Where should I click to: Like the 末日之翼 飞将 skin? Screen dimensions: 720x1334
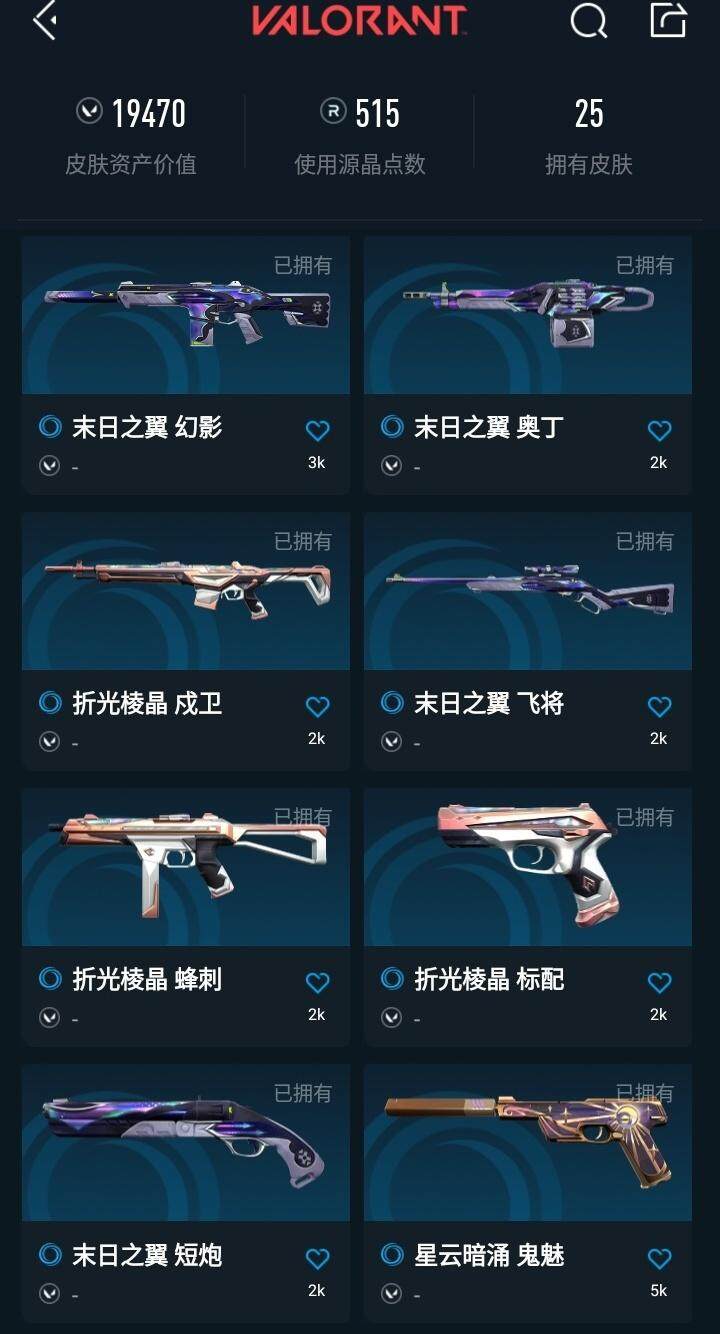point(659,707)
